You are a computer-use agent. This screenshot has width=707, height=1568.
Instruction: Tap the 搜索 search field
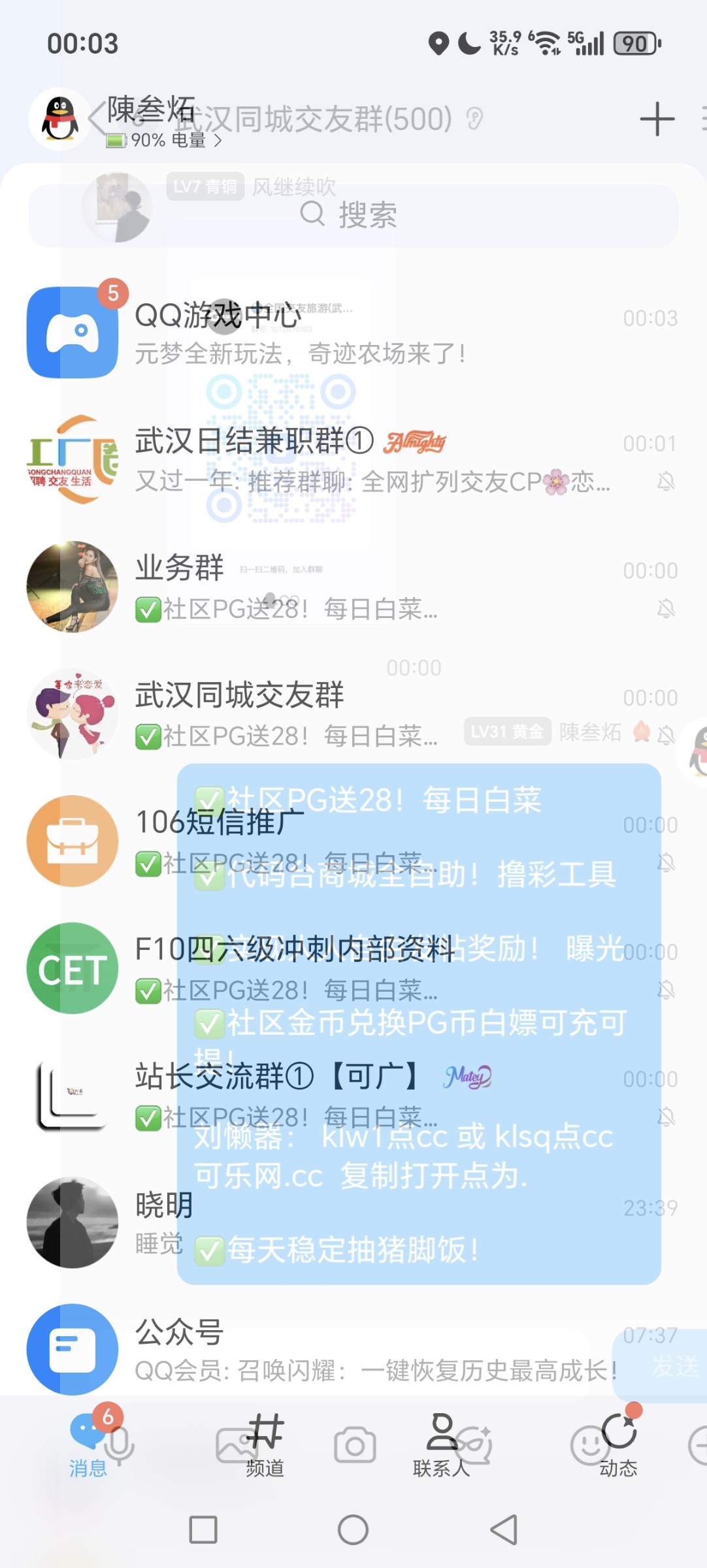[x=354, y=215]
